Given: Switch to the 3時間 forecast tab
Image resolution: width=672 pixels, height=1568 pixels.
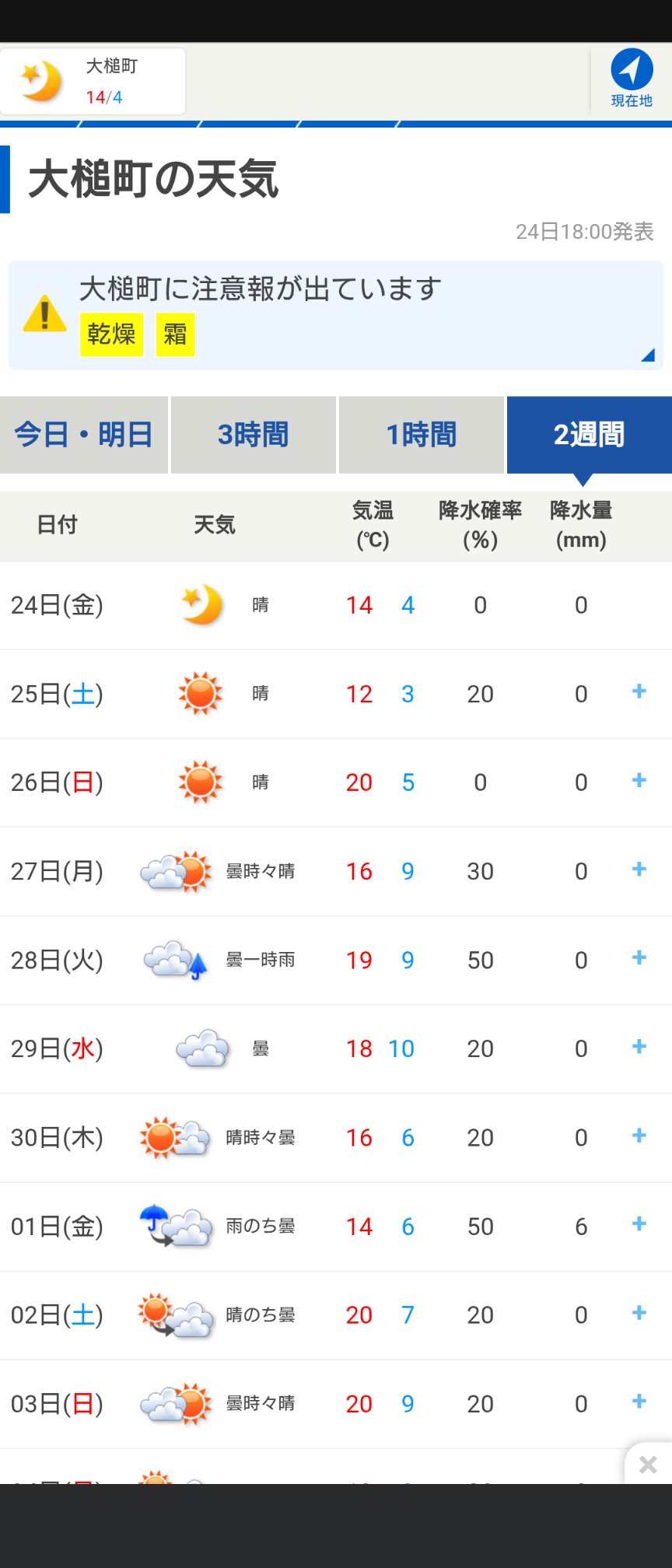Looking at the screenshot, I should click(x=254, y=435).
